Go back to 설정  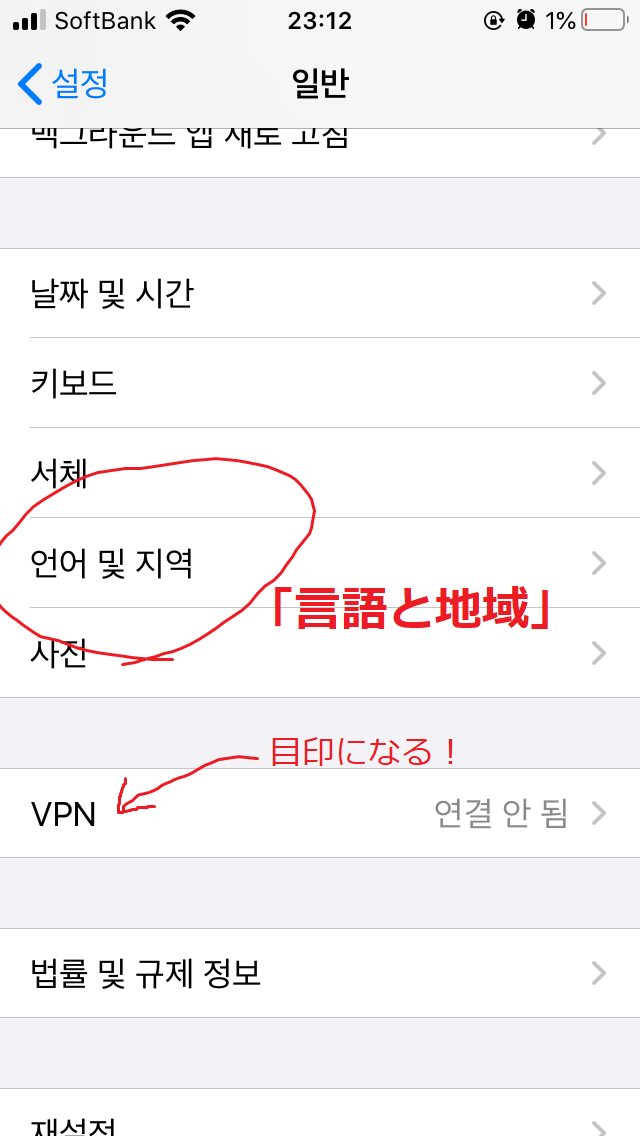[x=64, y=83]
